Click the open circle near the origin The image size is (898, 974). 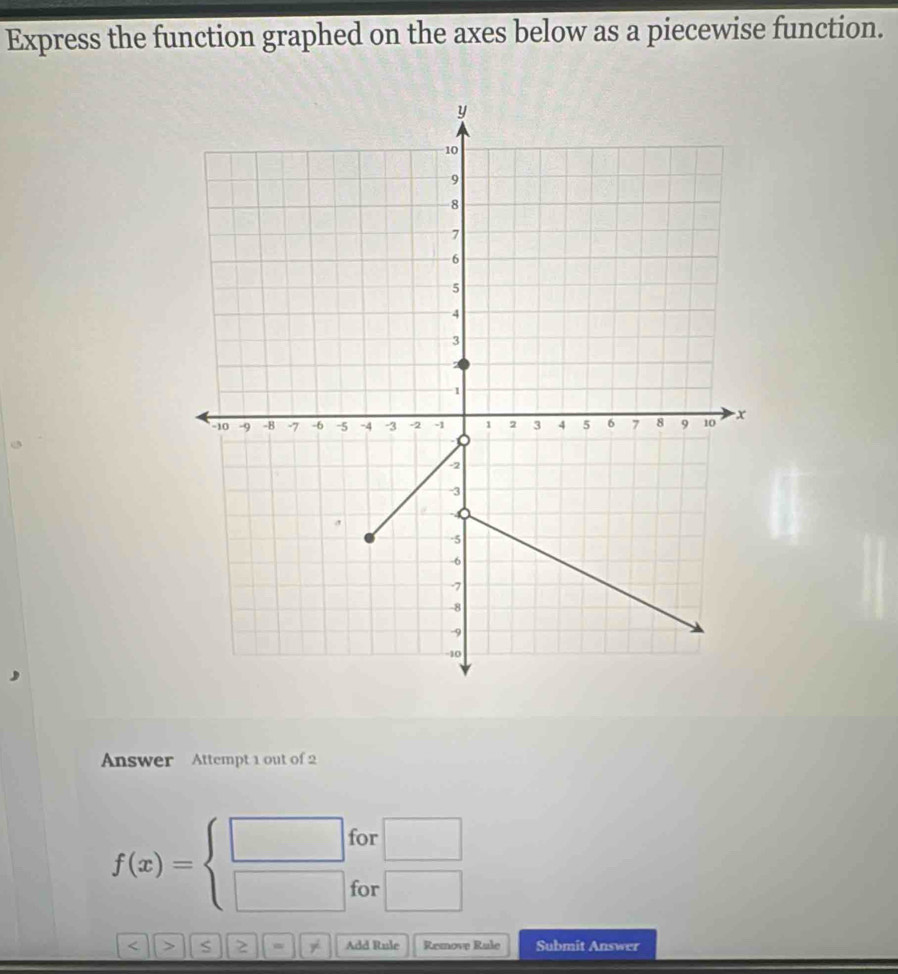pos(463,438)
